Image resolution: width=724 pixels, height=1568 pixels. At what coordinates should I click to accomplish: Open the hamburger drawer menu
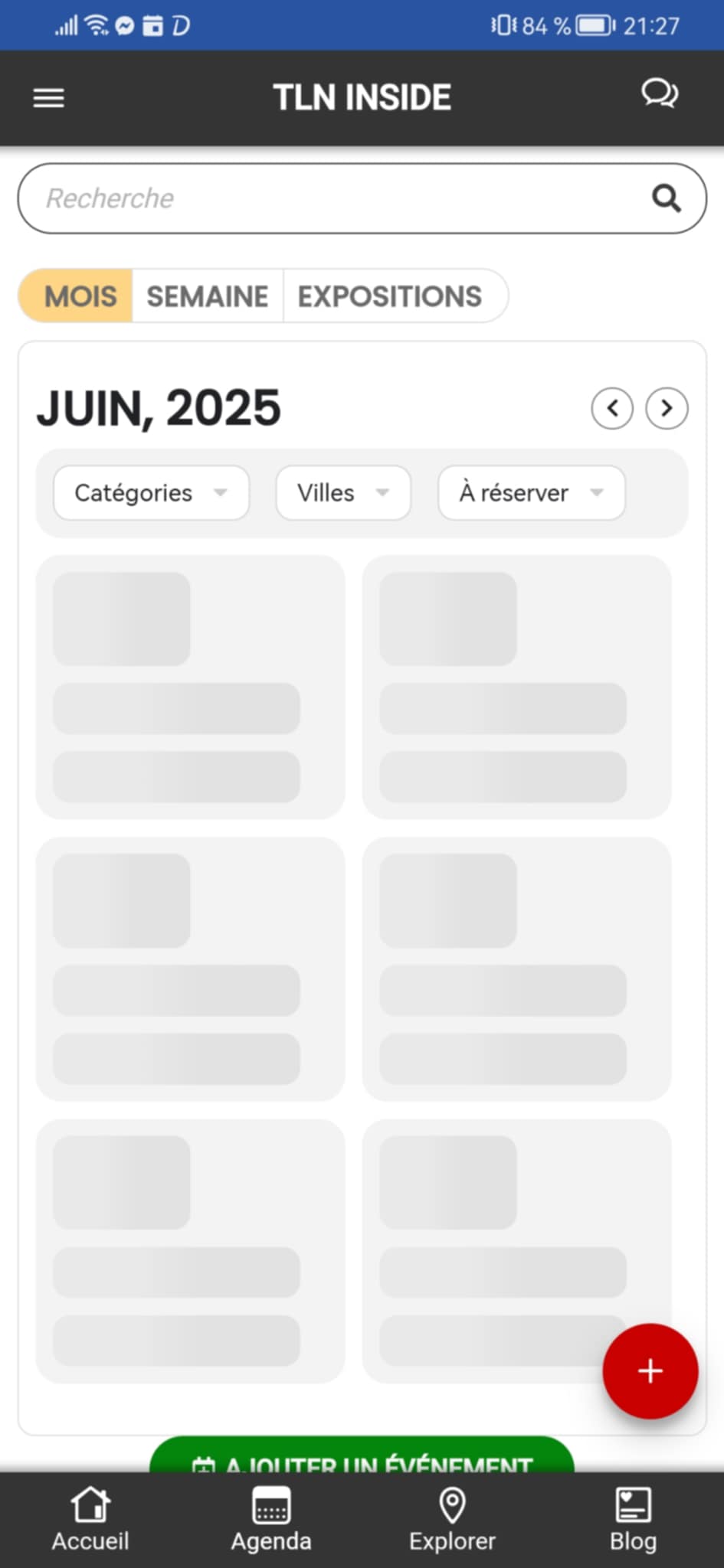(x=48, y=98)
